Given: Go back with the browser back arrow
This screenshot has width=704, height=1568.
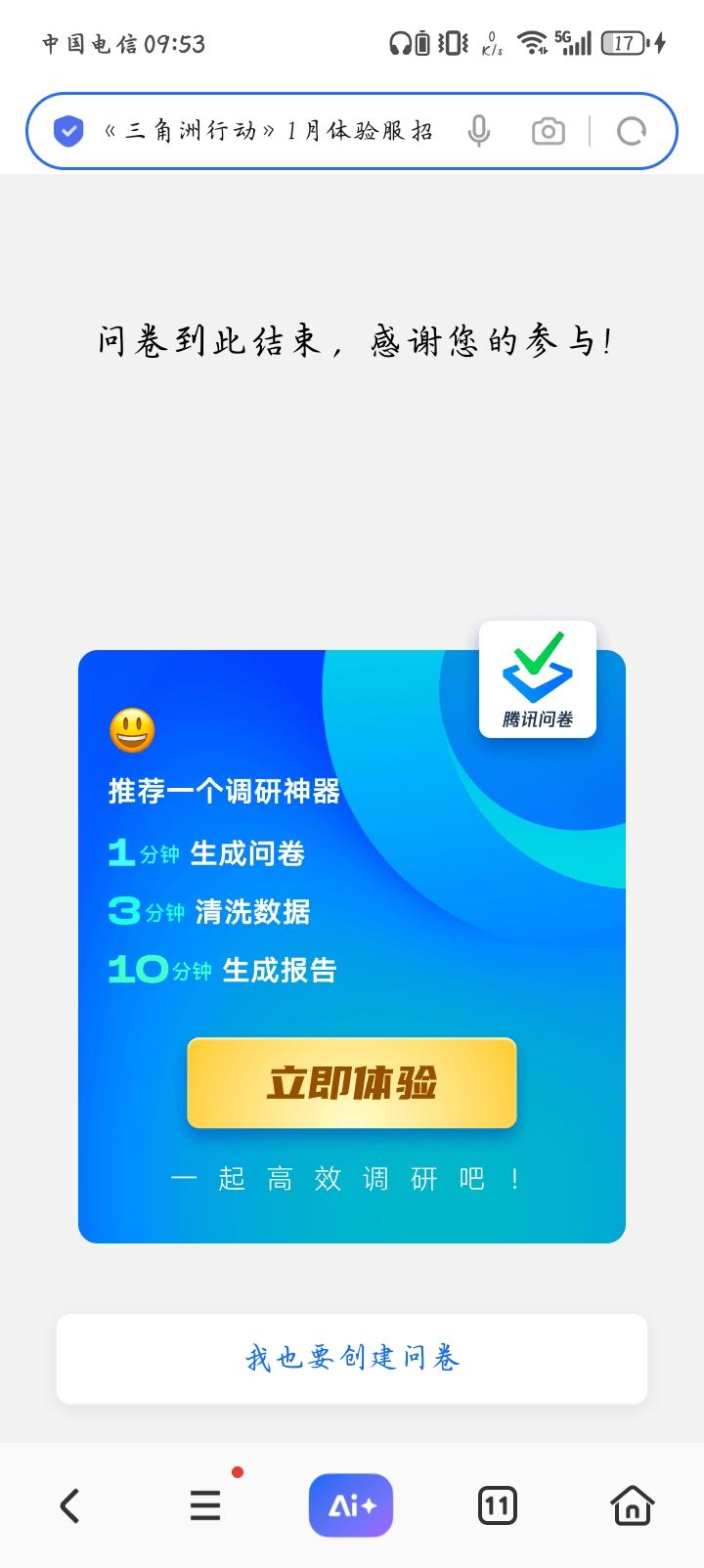Looking at the screenshot, I should tap(69, 1505).
